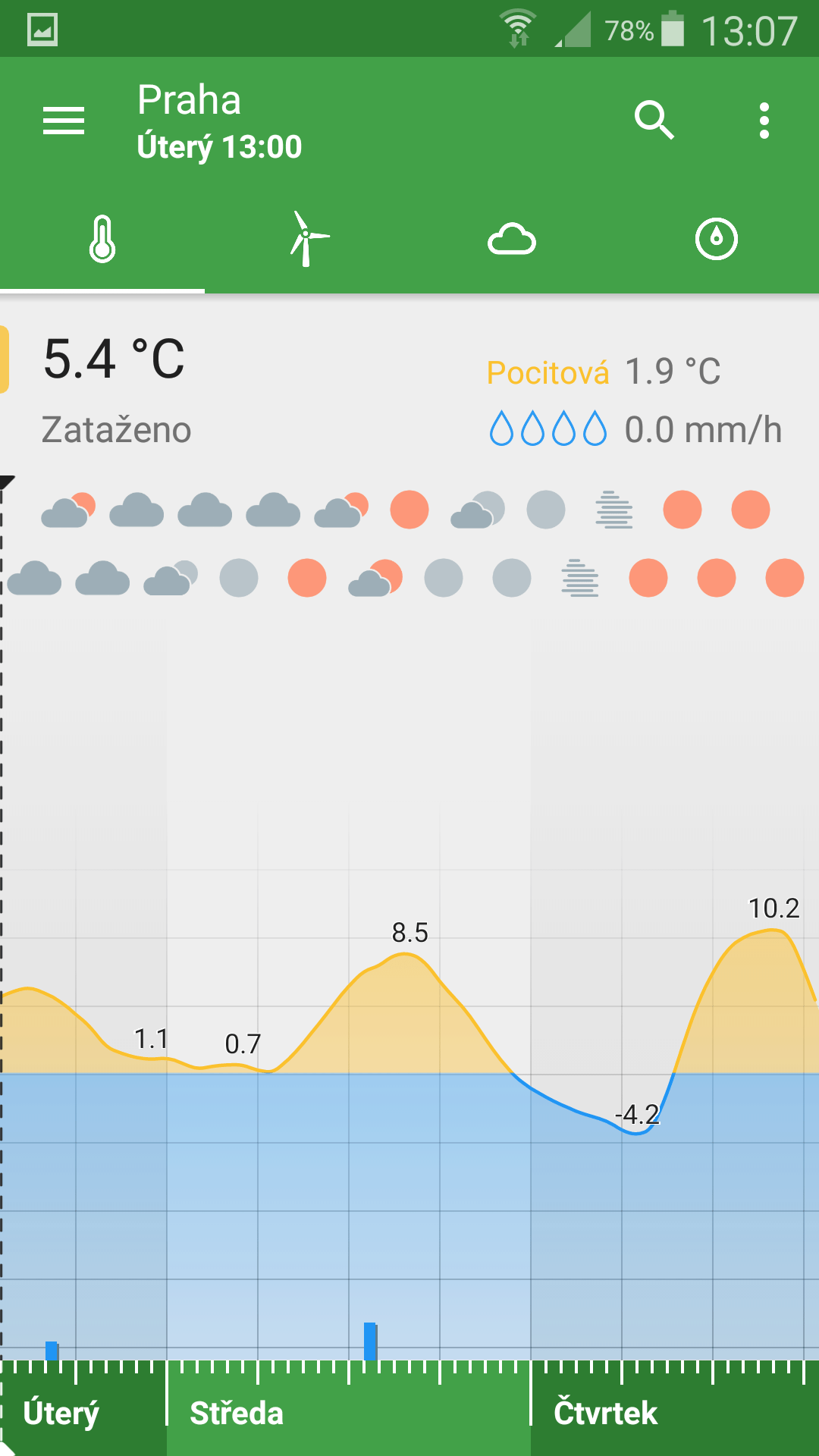Open the pressure gauge tab
The image size is (819, 1456).
click(717, 240)
